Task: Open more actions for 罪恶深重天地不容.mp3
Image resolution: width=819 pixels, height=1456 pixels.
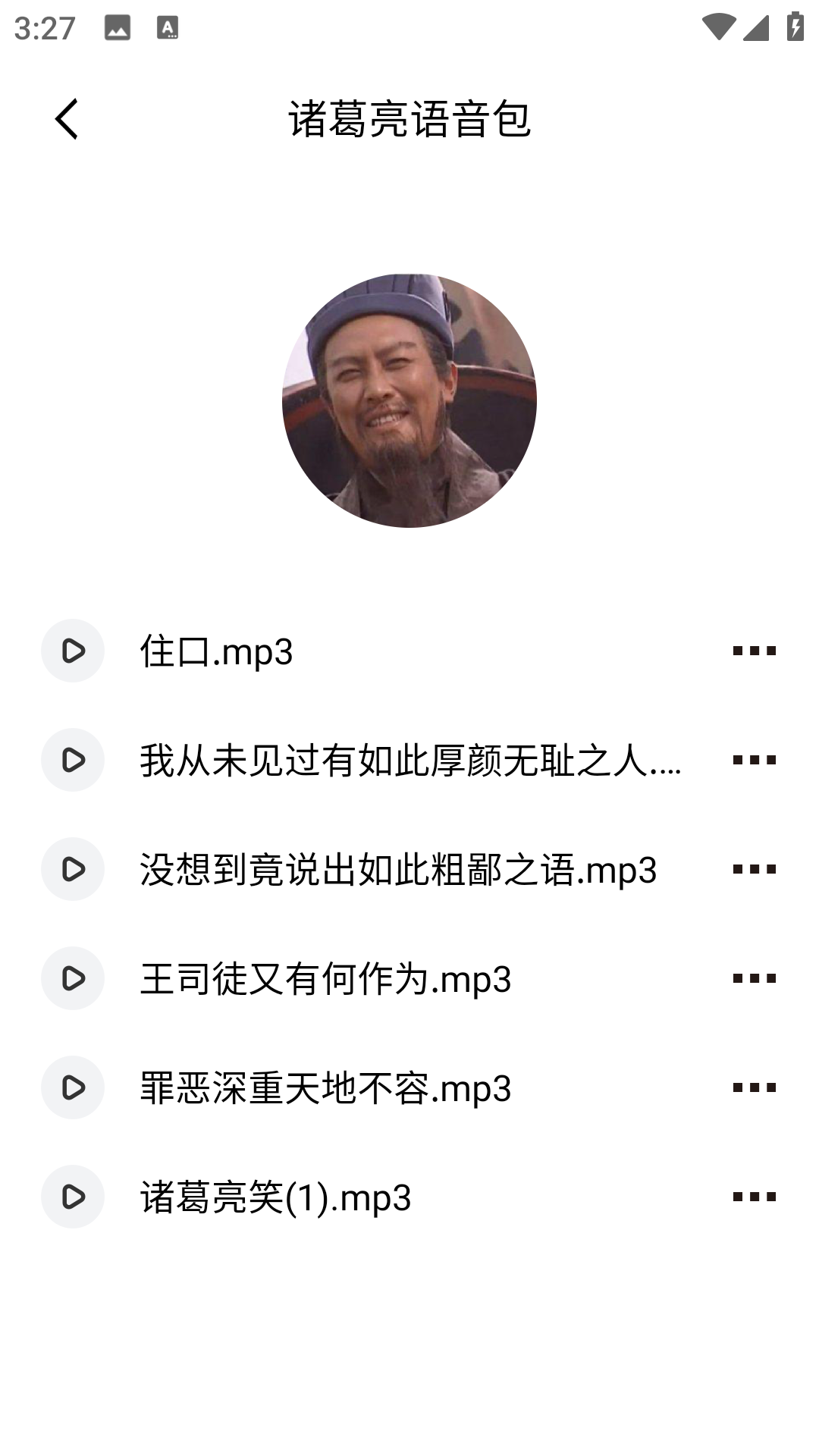Action: click(754, 1087)
